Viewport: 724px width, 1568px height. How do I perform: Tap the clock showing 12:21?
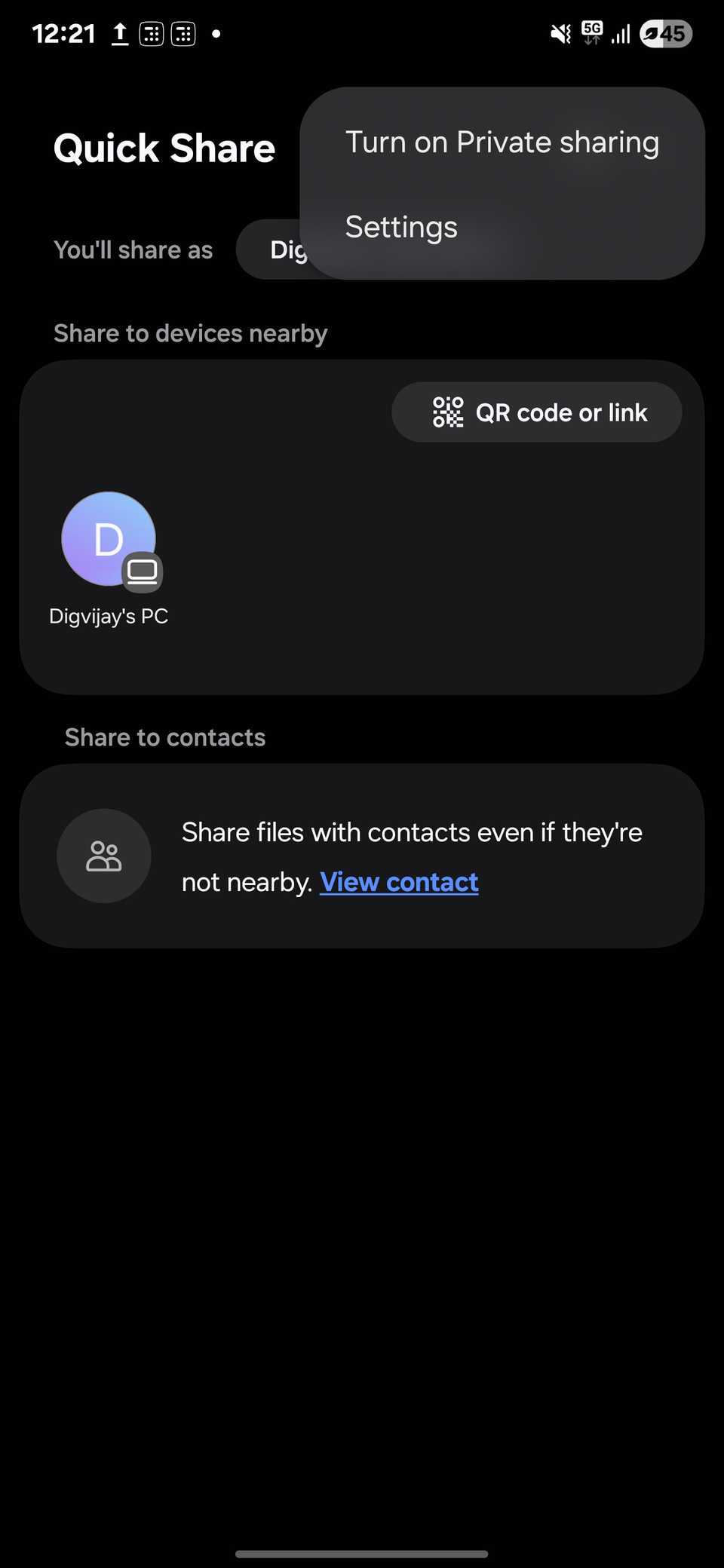click(65, 33)
